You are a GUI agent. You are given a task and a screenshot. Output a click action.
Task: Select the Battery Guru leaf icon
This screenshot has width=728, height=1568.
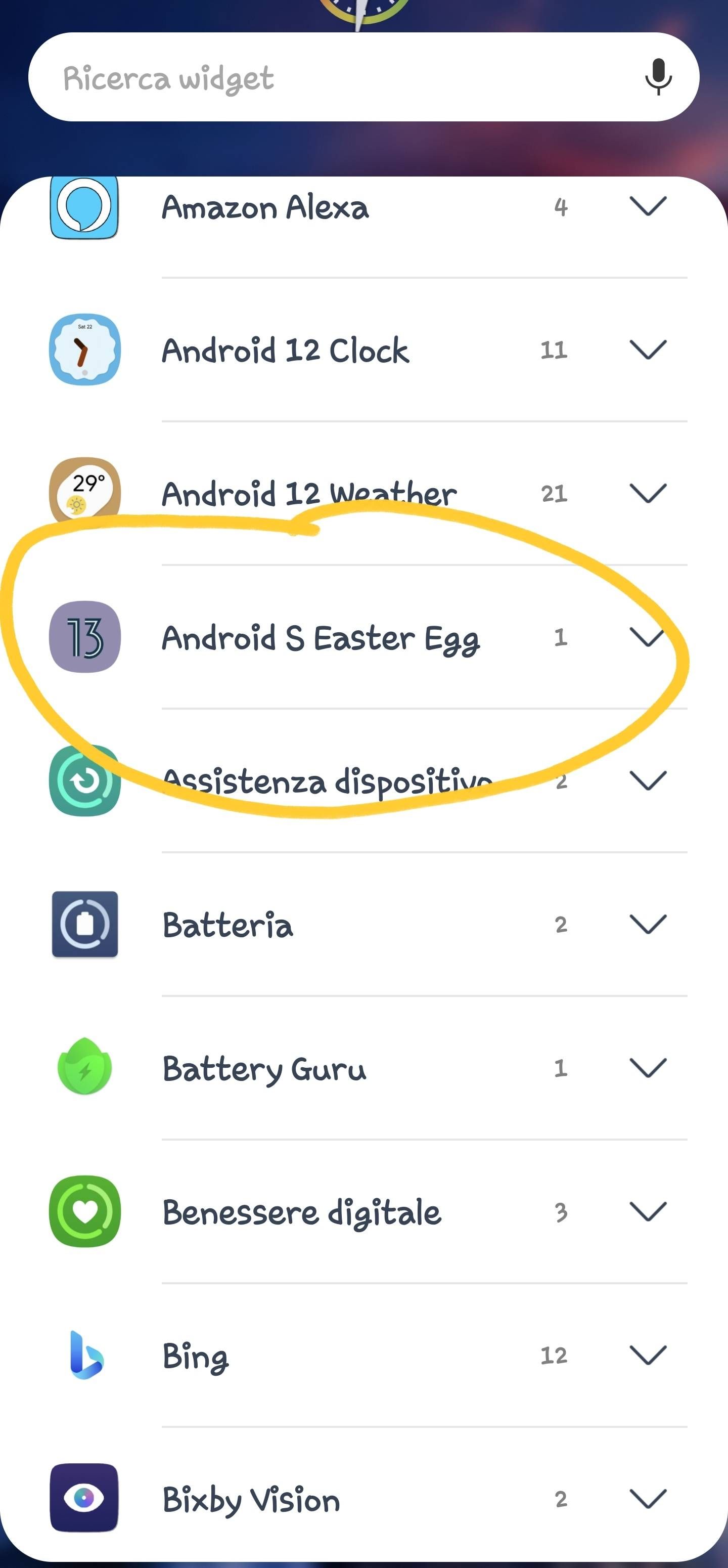85,1068
